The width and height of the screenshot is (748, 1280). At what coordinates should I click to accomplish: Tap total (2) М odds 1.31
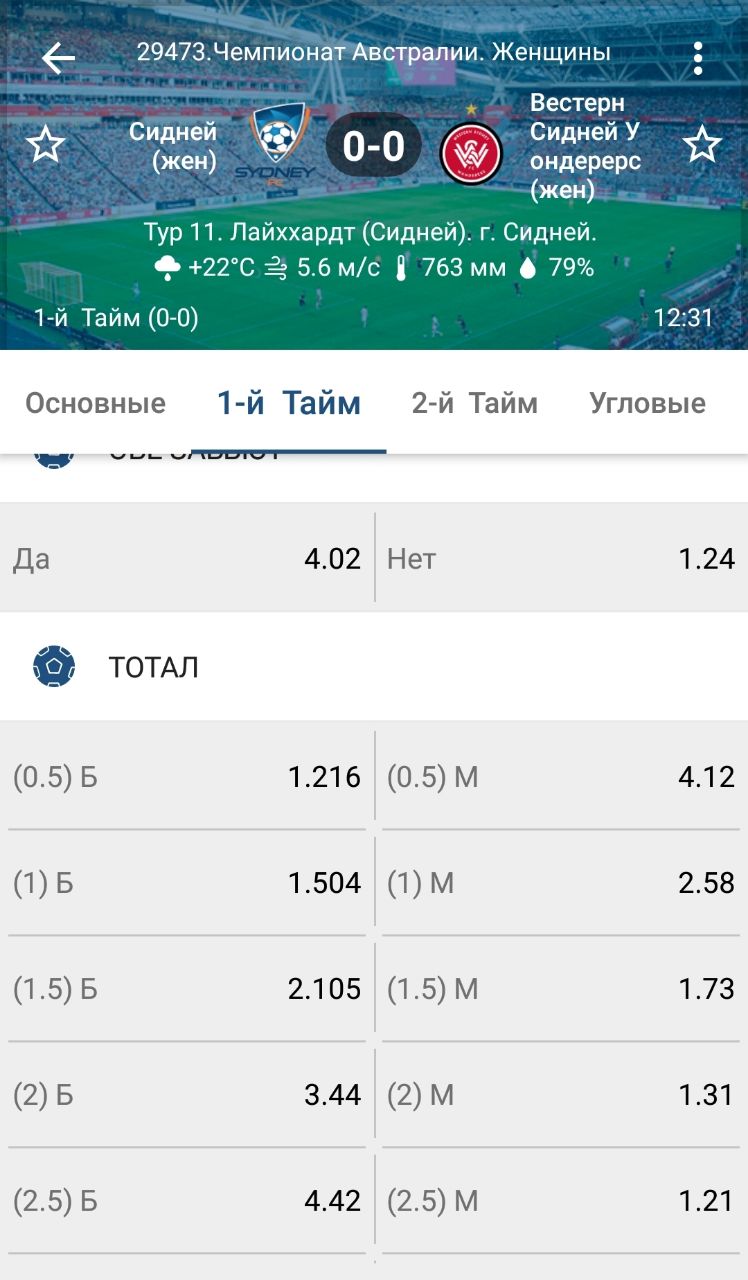pyautogui.click(x=562, y=1095)
